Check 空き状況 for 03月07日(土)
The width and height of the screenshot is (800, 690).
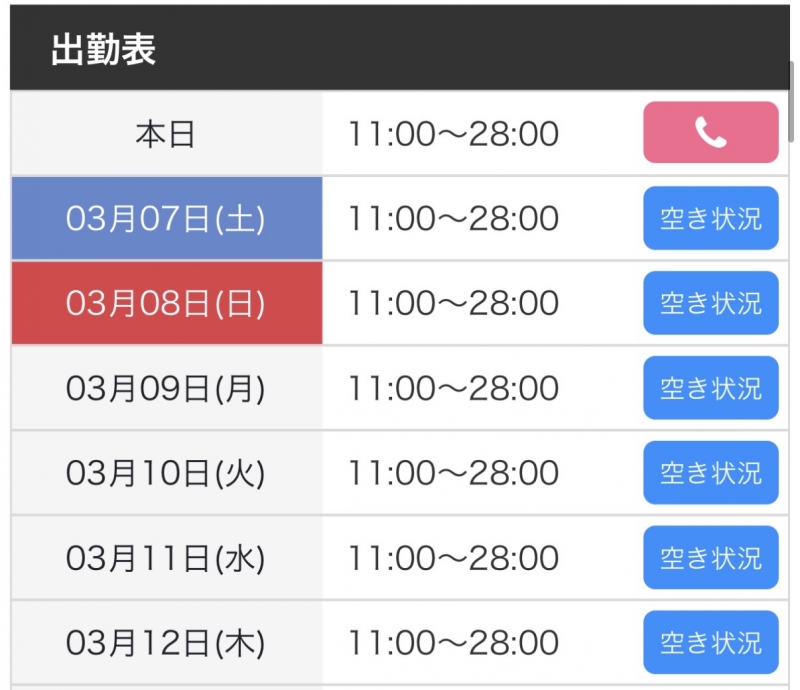710,218
